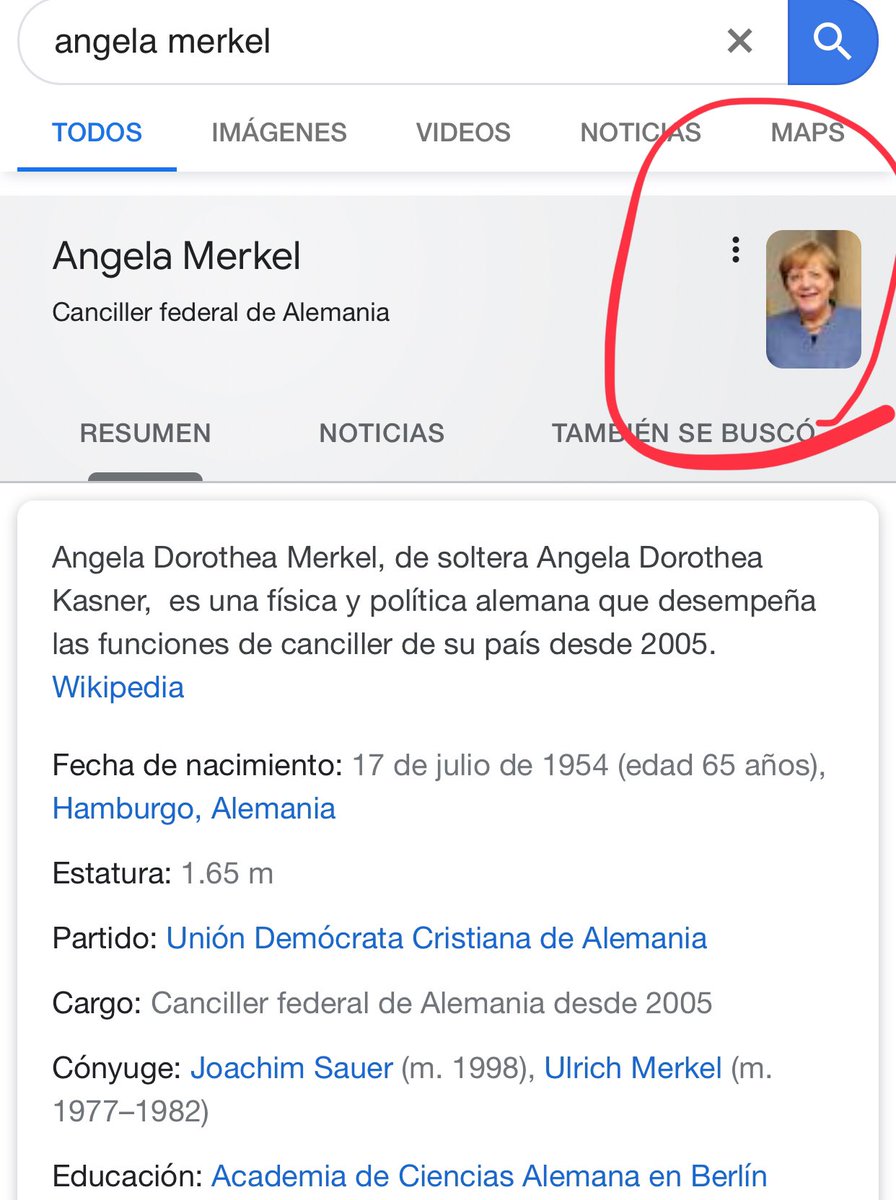The width and height of the screenshot is (896, 1200).
Task: Open the Ulrich Merkel link
Action: (633, 1068)
